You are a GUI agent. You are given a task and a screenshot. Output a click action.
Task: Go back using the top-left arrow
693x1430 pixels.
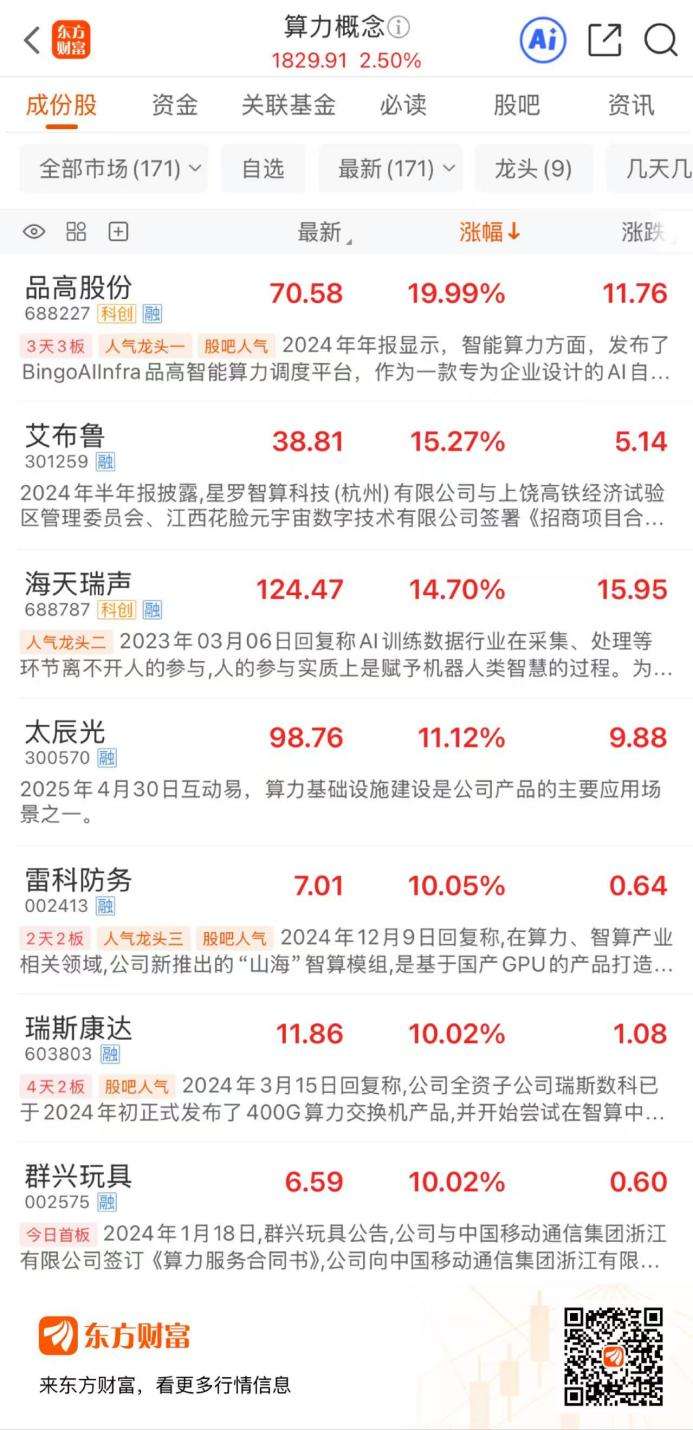tap(32, 41)
